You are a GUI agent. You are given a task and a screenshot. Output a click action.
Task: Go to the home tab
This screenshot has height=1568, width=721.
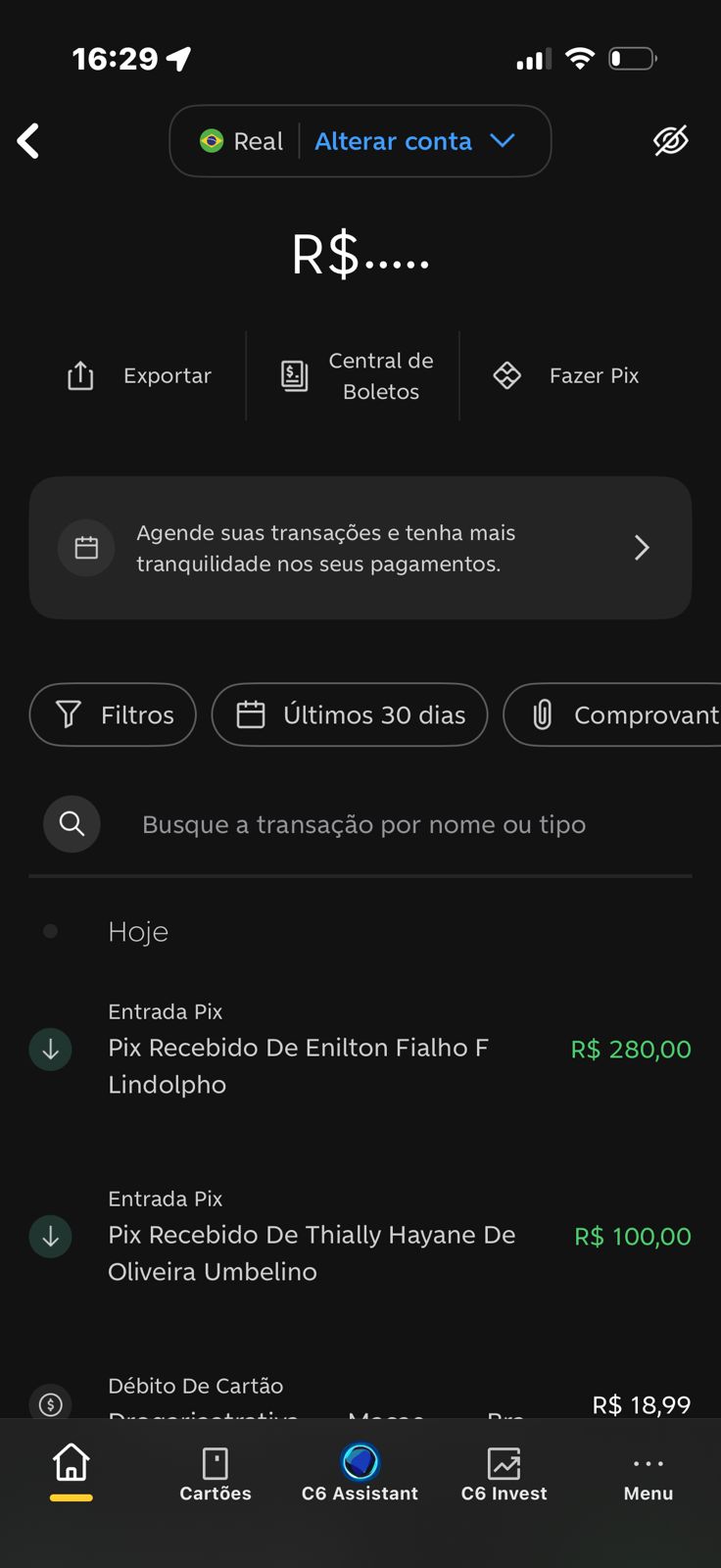point(72,1470)
